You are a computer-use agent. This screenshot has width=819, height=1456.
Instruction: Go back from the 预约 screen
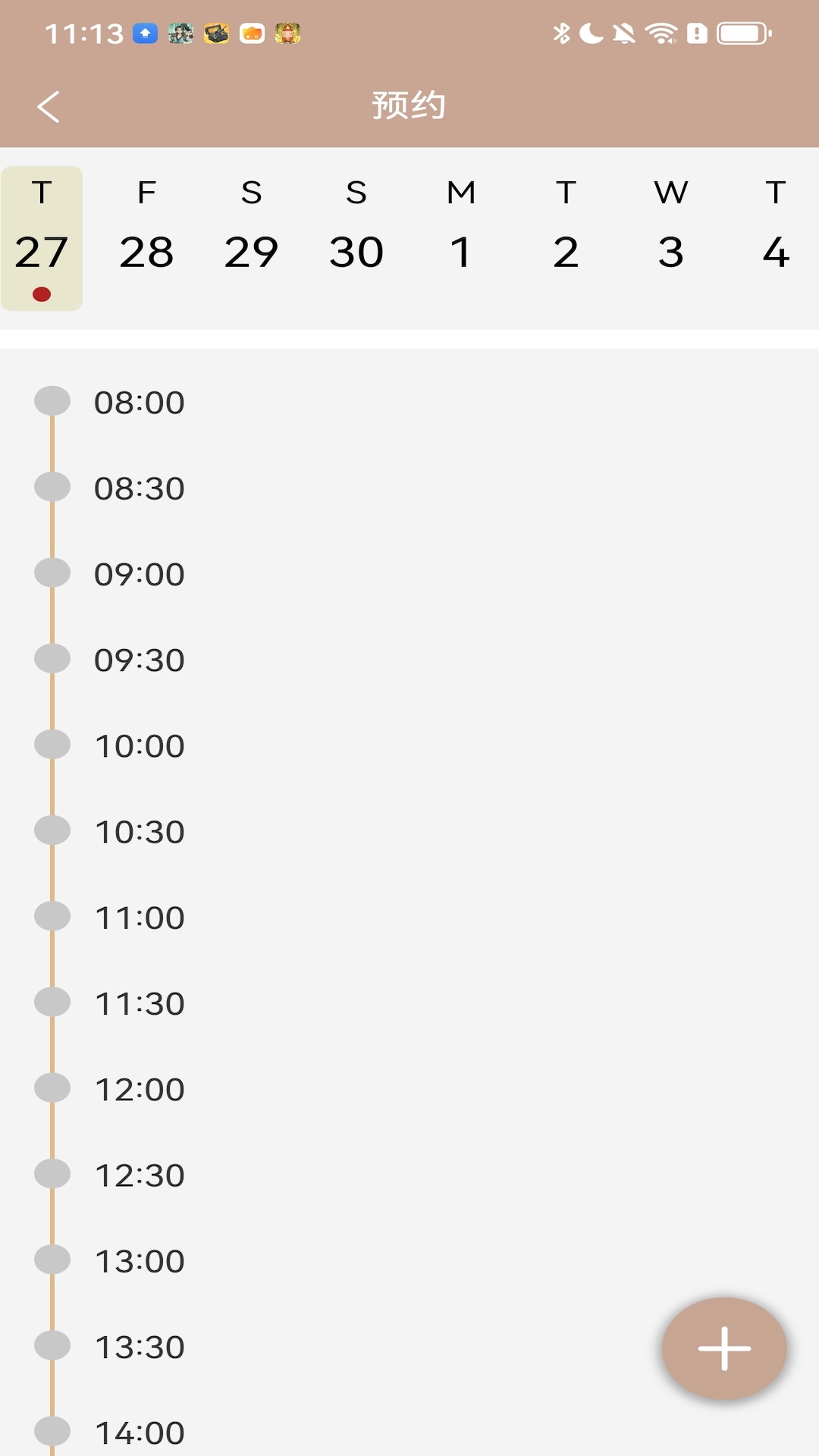49,107
